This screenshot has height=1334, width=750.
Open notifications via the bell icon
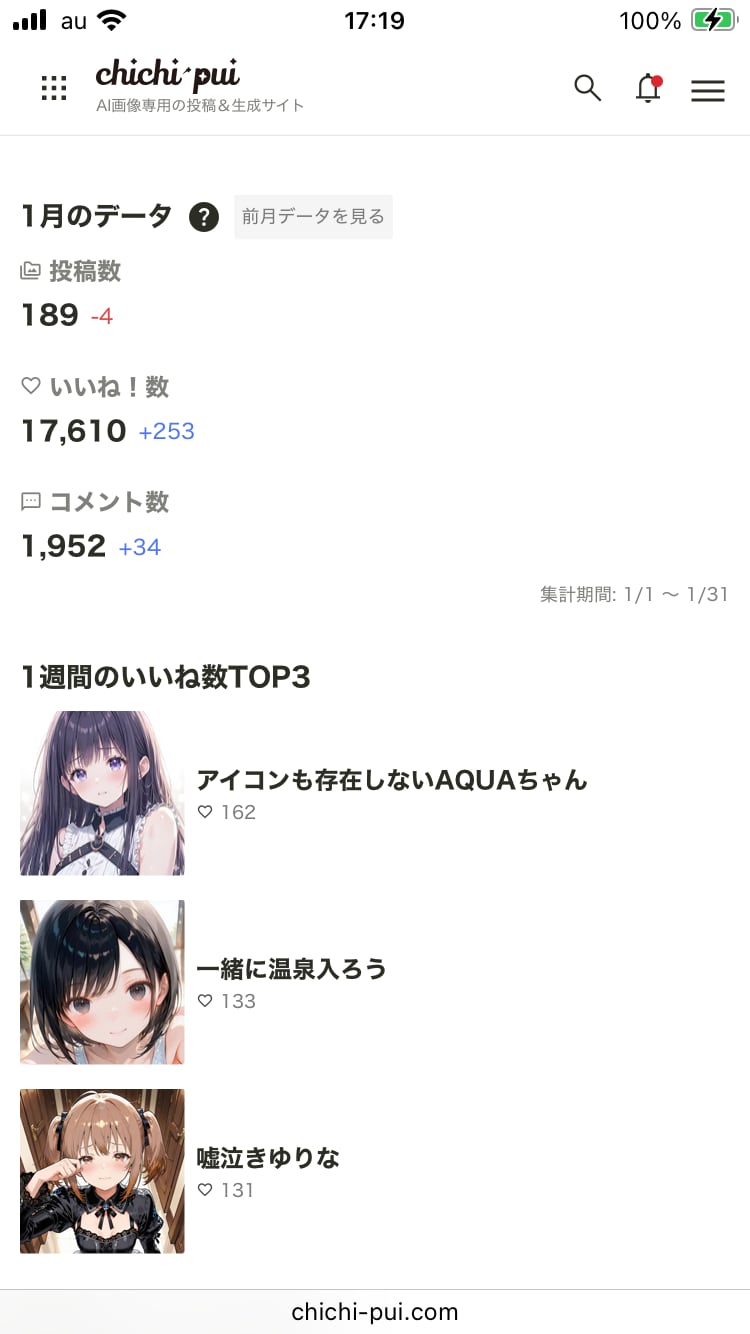tap(648, 89)
